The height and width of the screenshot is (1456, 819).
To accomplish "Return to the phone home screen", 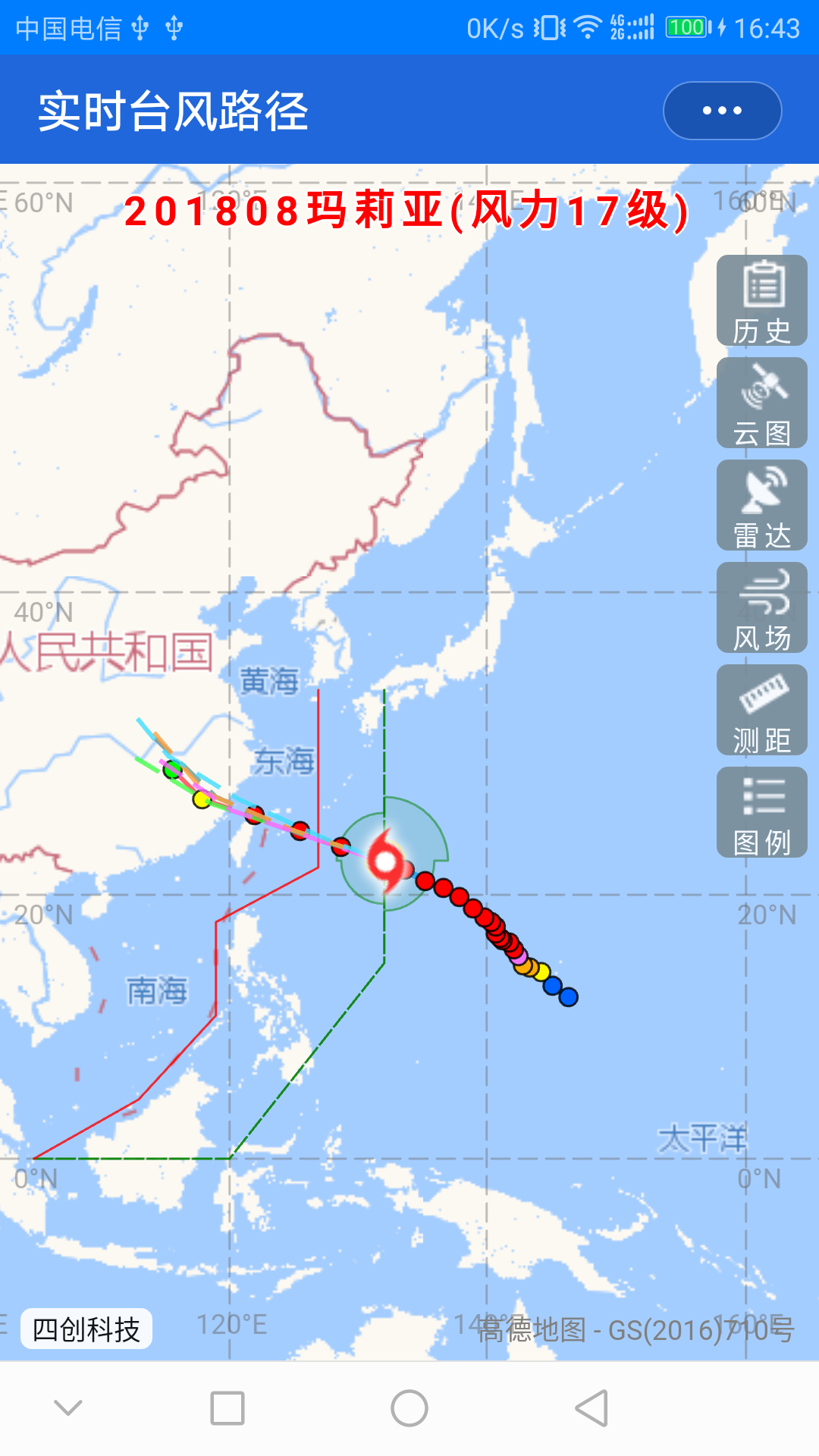I will 409,1408.
